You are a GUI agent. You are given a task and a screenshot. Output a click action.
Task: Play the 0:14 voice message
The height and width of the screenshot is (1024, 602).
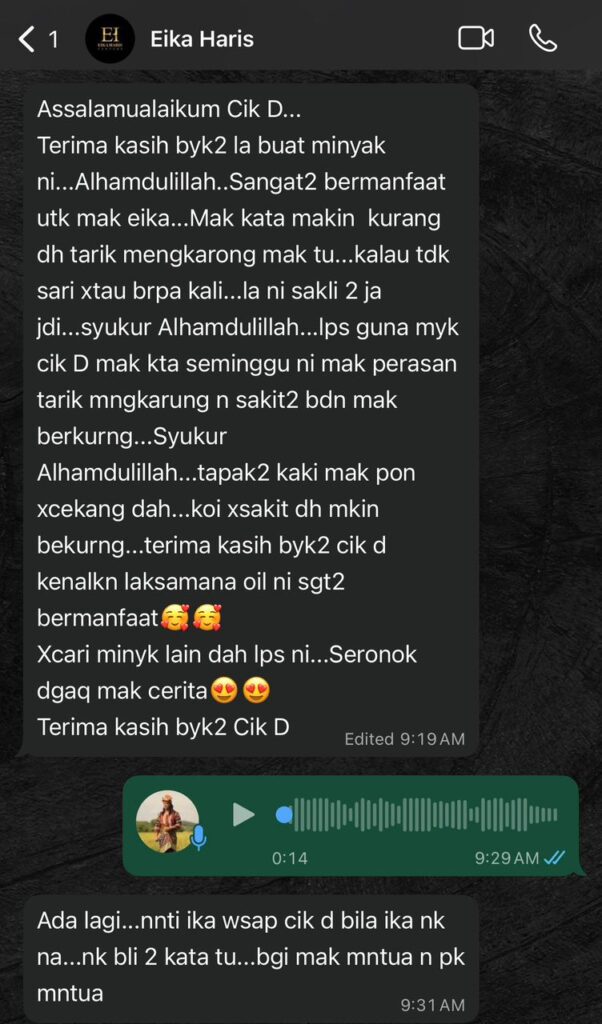pyautogui.click(x=243, y=814)
